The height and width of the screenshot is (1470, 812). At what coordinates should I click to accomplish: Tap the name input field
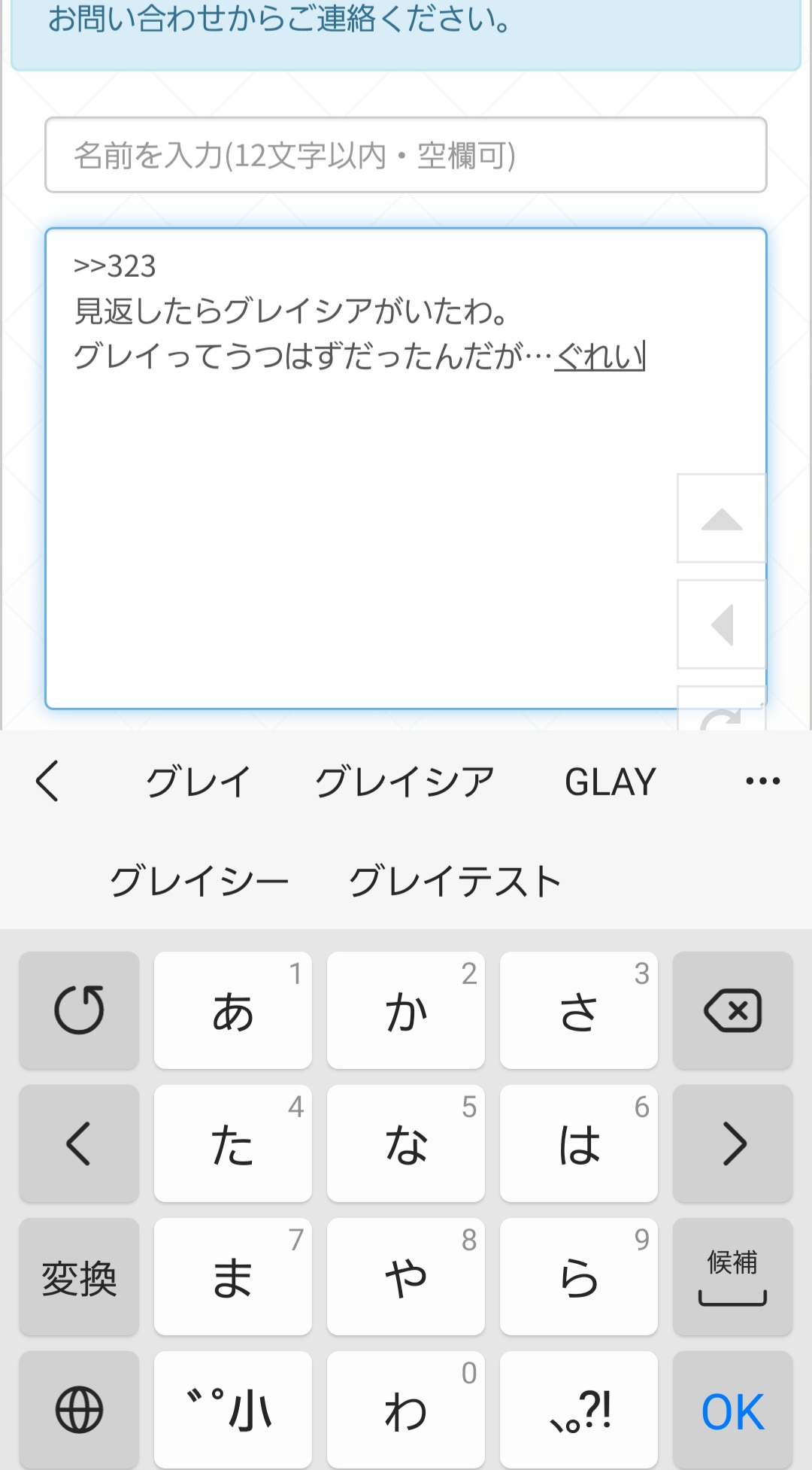click(405, 155)
